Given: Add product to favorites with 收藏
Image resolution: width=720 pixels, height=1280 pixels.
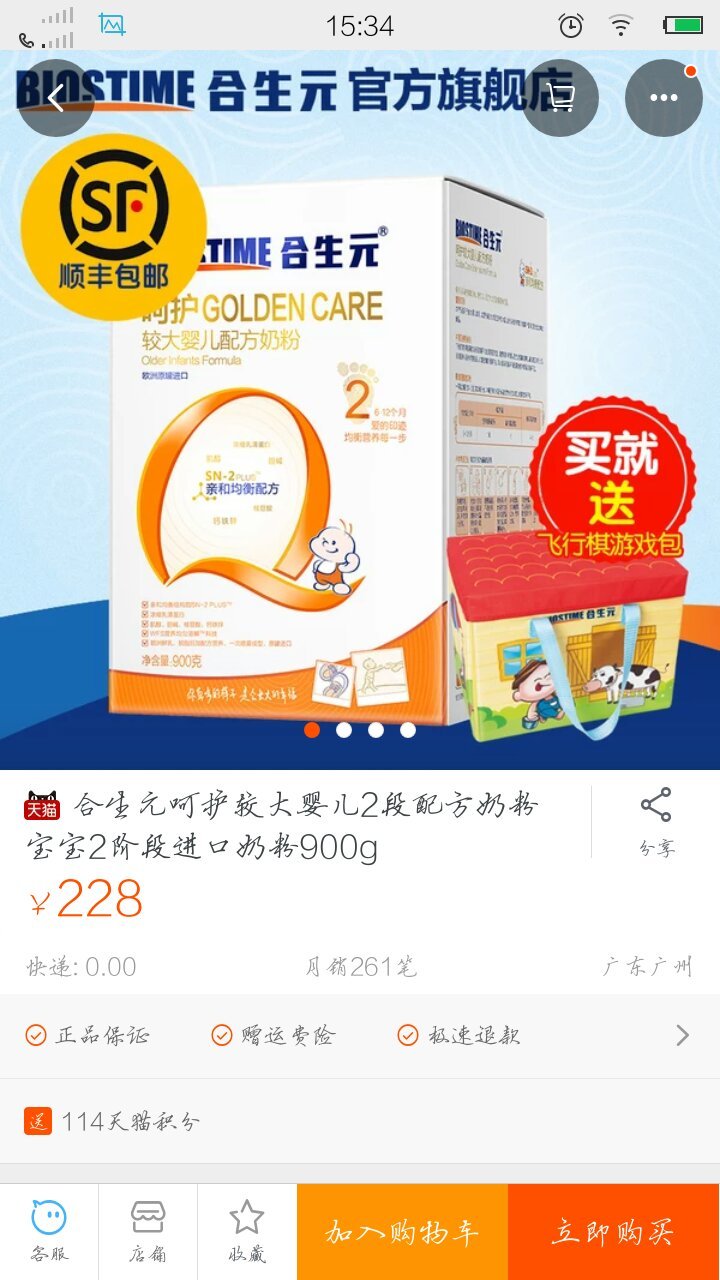Looking at the screenshot, I should click(x=247, y=1231).
